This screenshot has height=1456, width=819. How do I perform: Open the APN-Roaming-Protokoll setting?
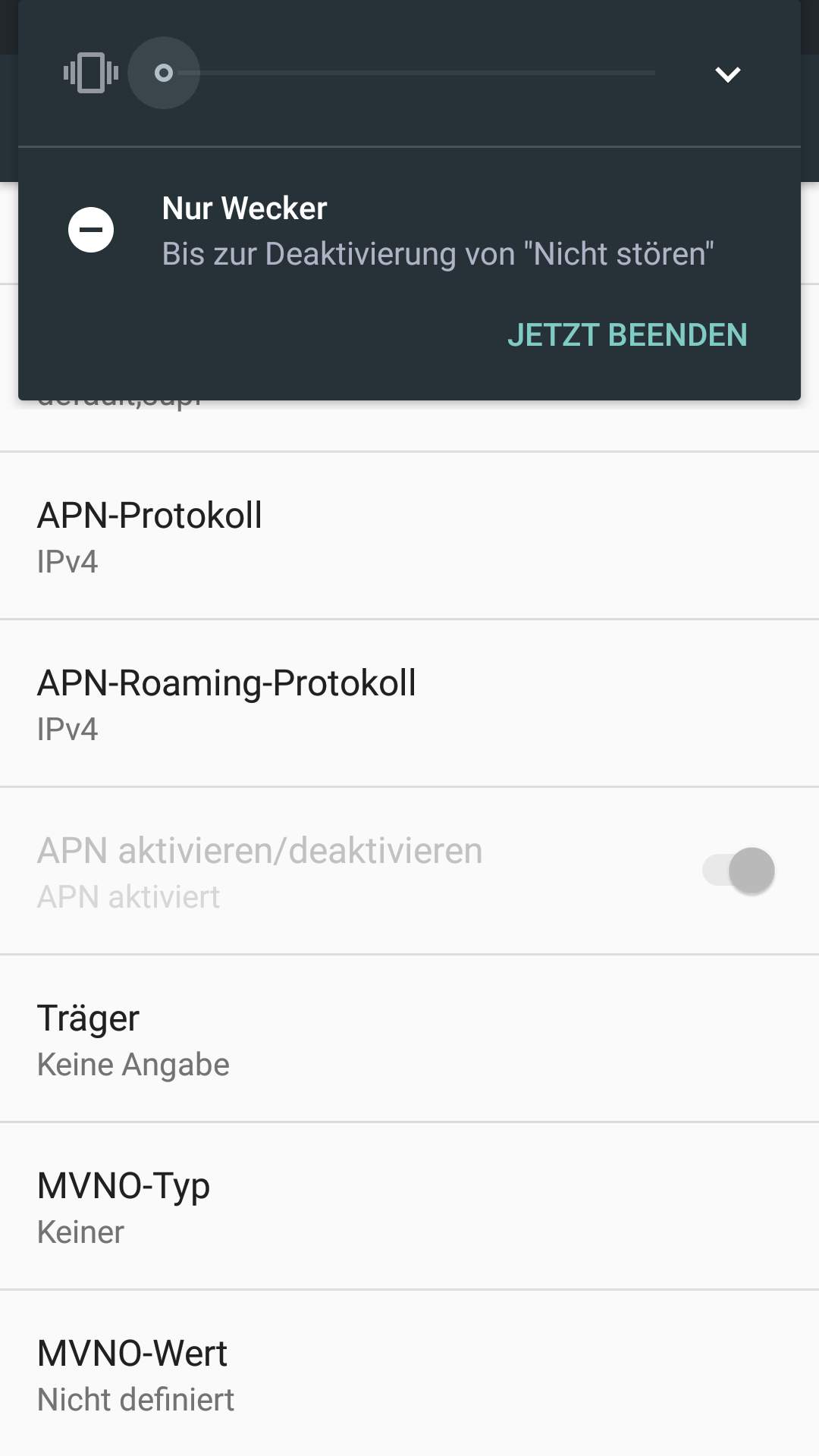pyautogui.click(x=409, y=704)
